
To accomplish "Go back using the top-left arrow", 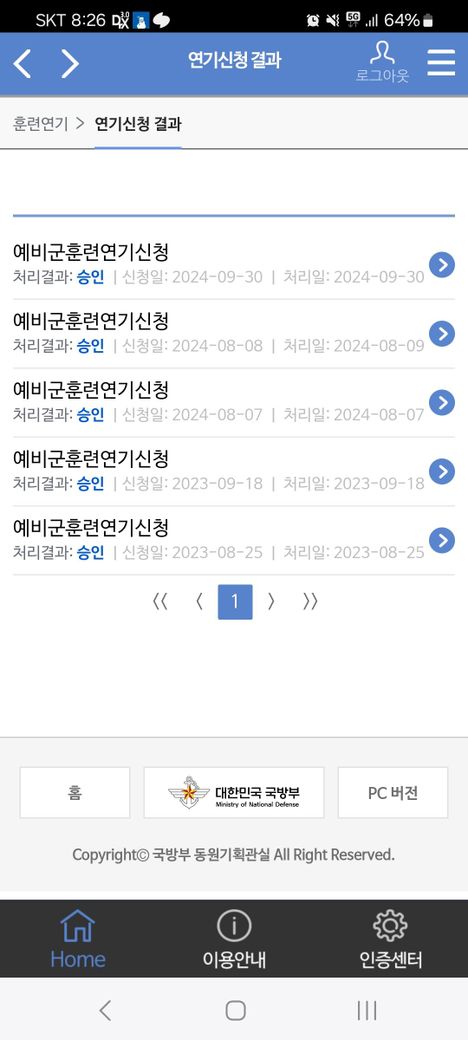I will click(22, 64).
